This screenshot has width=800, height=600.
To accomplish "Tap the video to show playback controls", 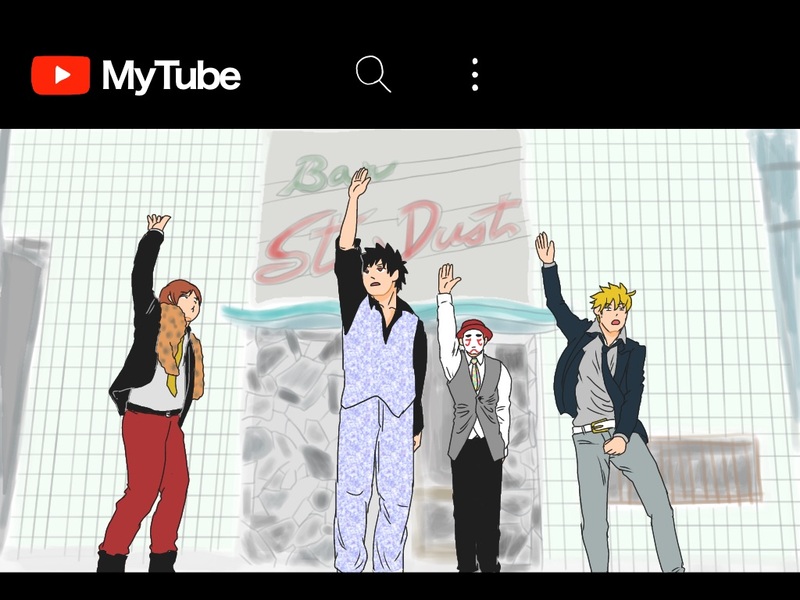I will pos(400,350).
